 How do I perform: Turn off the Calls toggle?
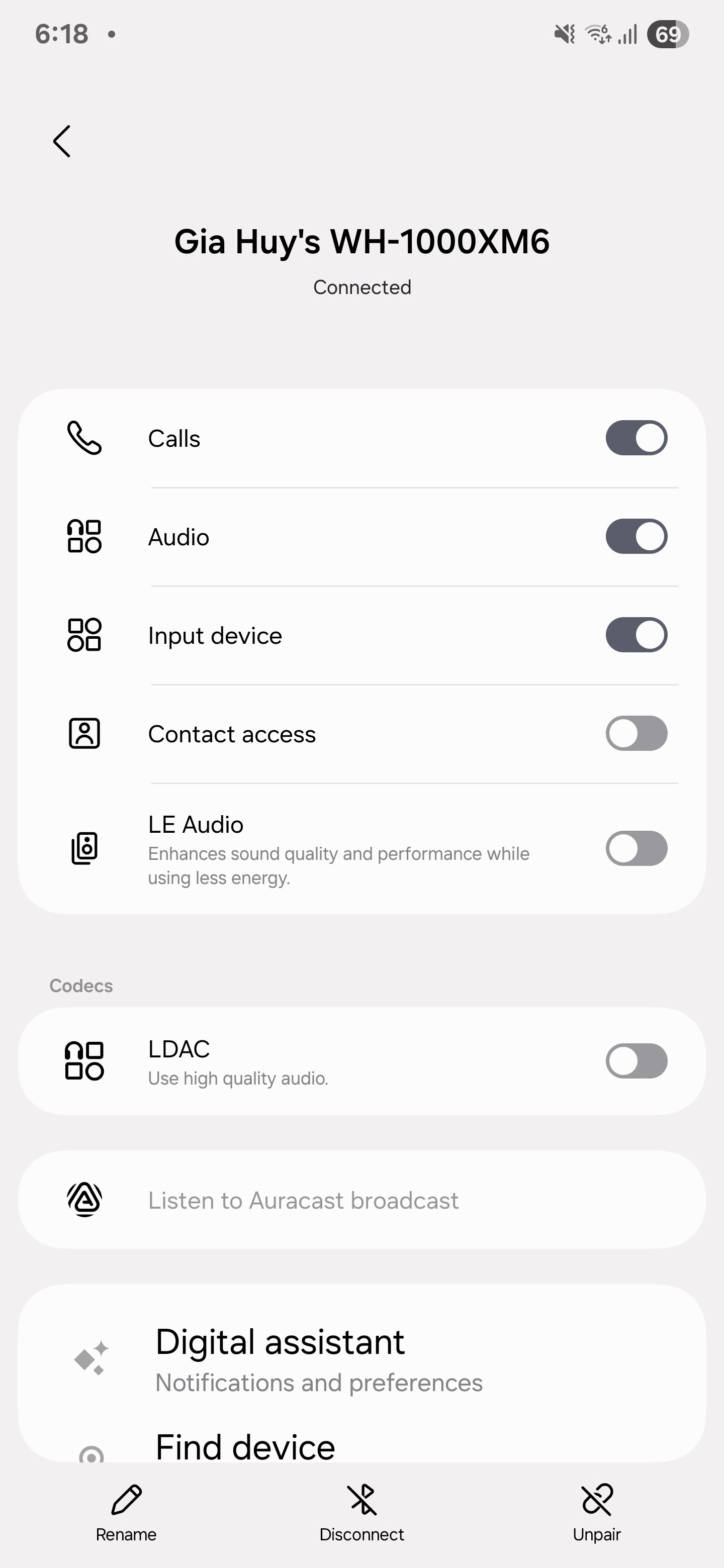click(x=637, y=438)
